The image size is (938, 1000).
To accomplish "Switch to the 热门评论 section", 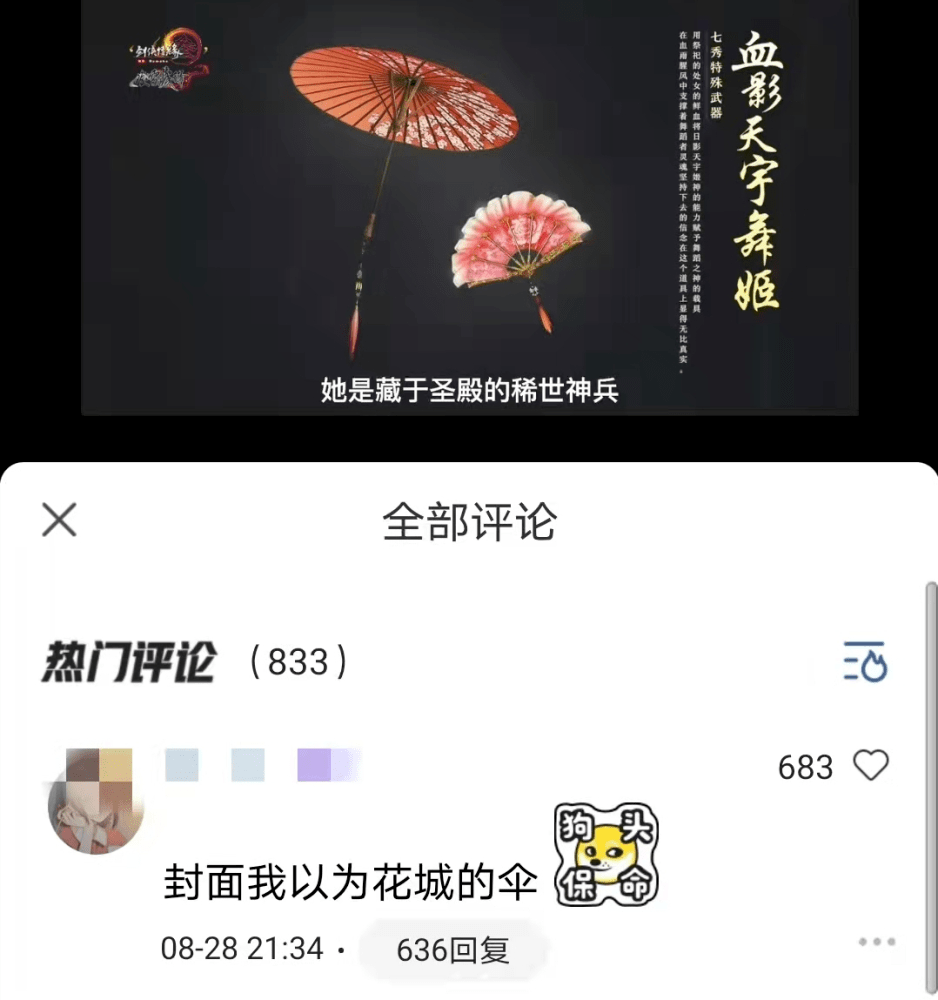I will tap(130, 661).
